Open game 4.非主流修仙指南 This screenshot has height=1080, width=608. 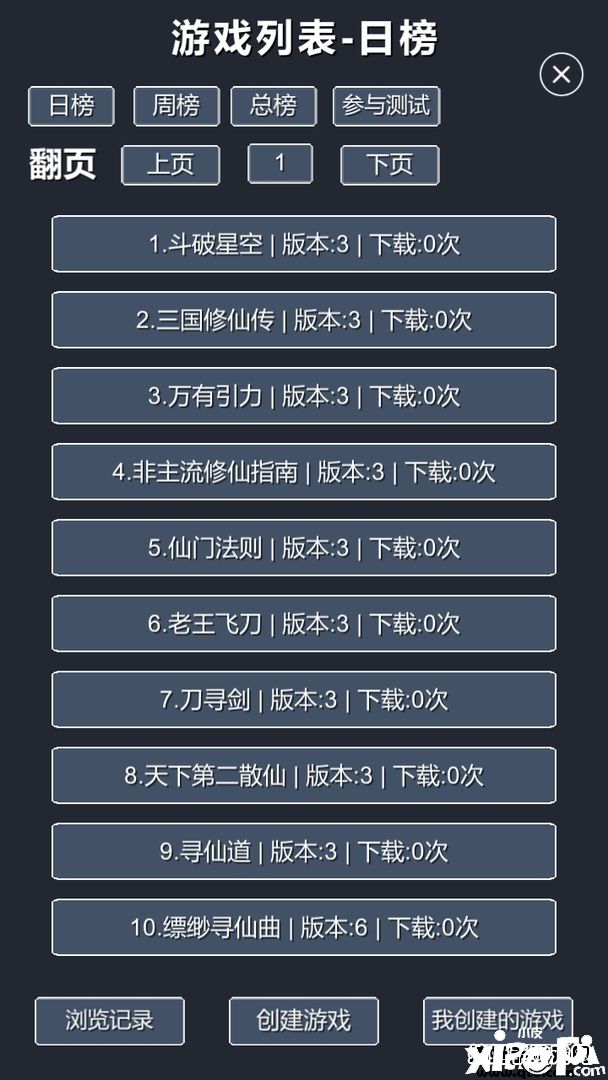[304, 472]
